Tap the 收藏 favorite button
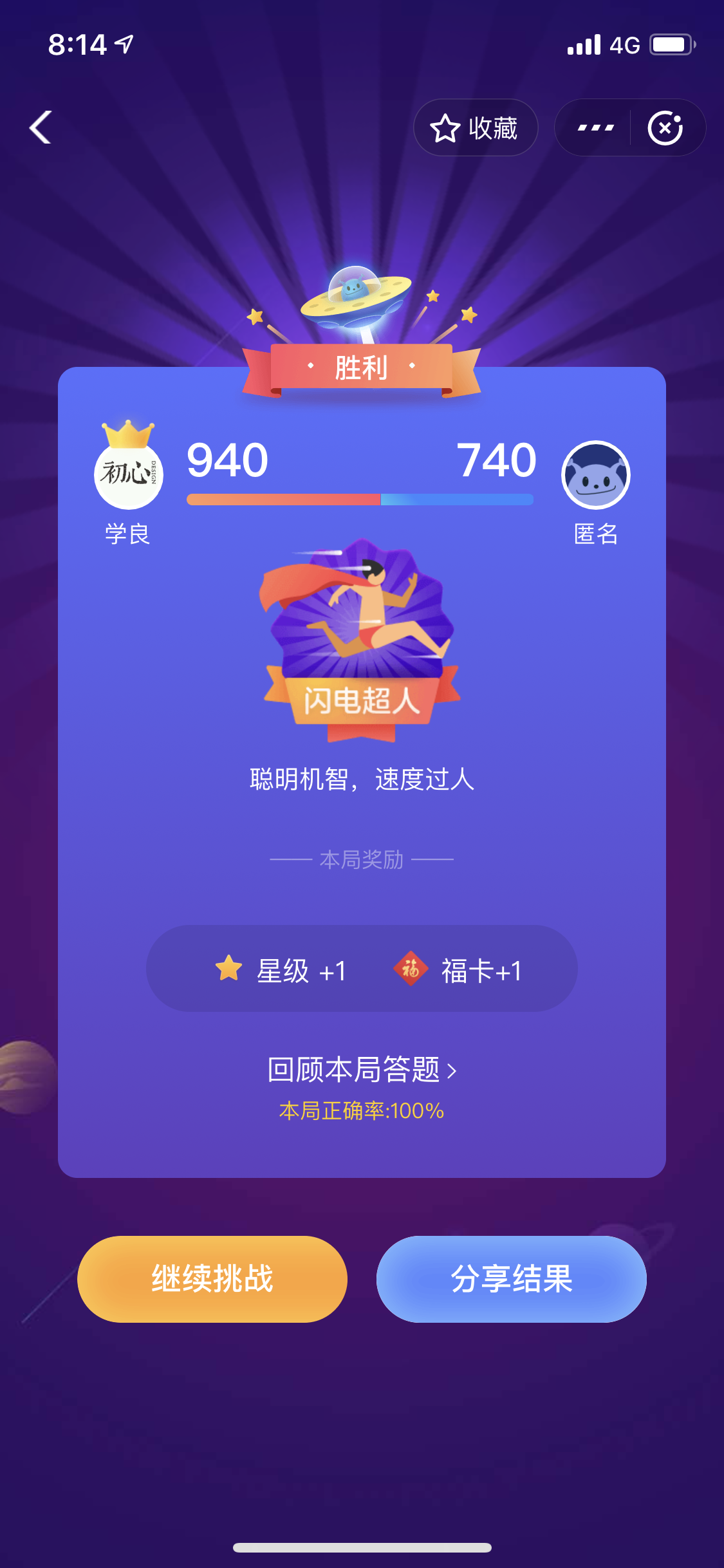The image size is (724, 1568). [476, 127]
